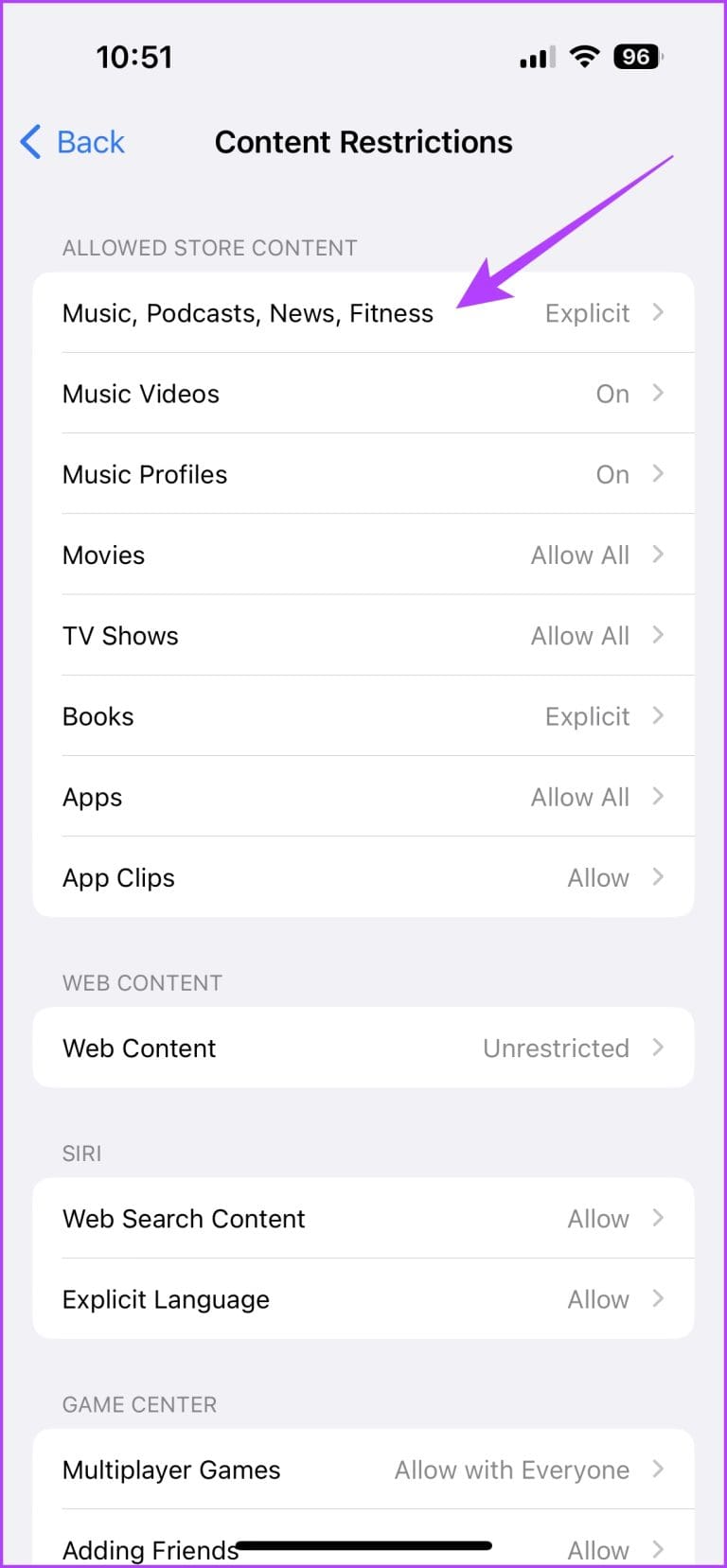Image resolution: width=727 pixels, height=1568 pixels.
Task: Tap the chevron next to Multiplayer Games
Action: point(658,1470)
